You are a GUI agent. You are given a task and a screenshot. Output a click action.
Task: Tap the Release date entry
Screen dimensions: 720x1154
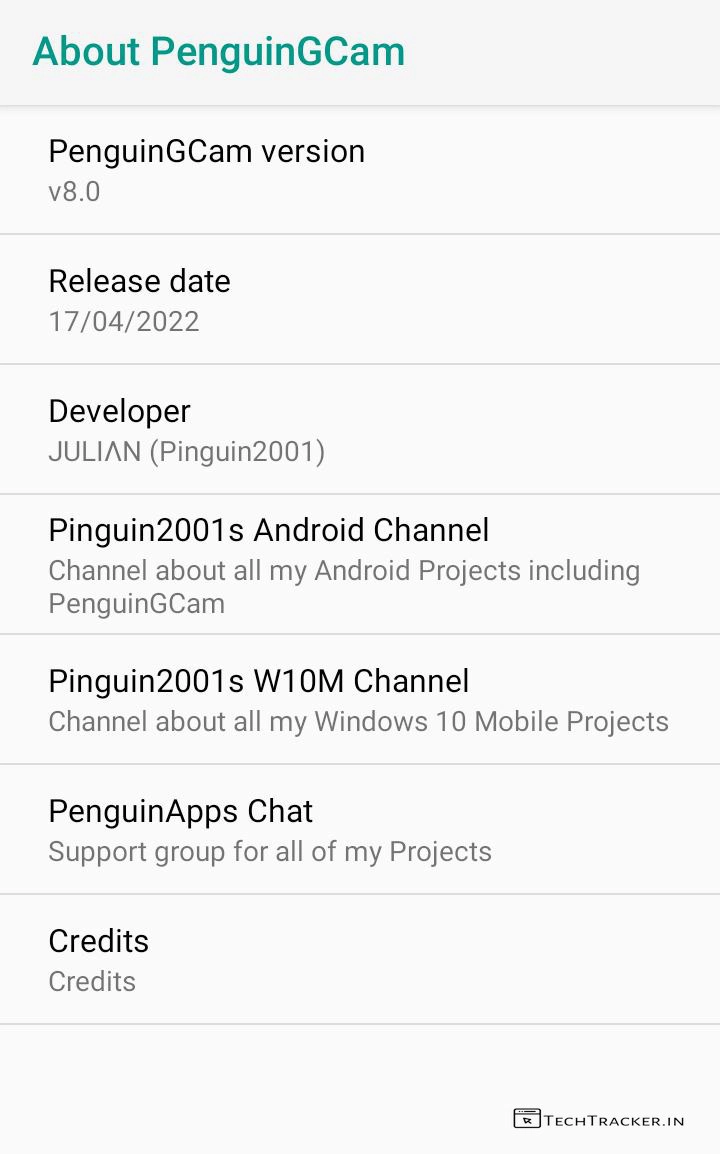coord(360,300)
